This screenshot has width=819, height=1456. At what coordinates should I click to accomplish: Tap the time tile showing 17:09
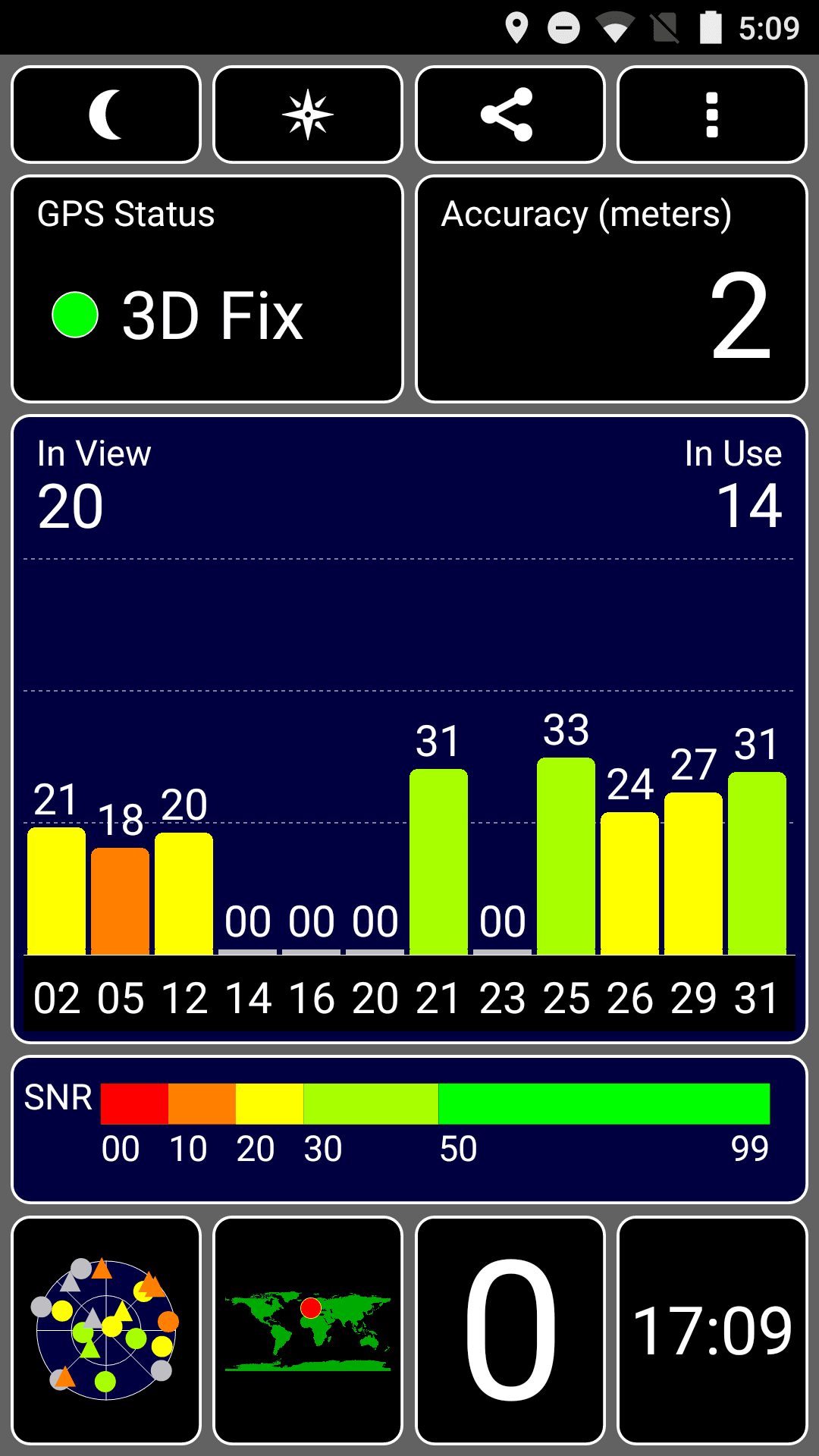712,1331
